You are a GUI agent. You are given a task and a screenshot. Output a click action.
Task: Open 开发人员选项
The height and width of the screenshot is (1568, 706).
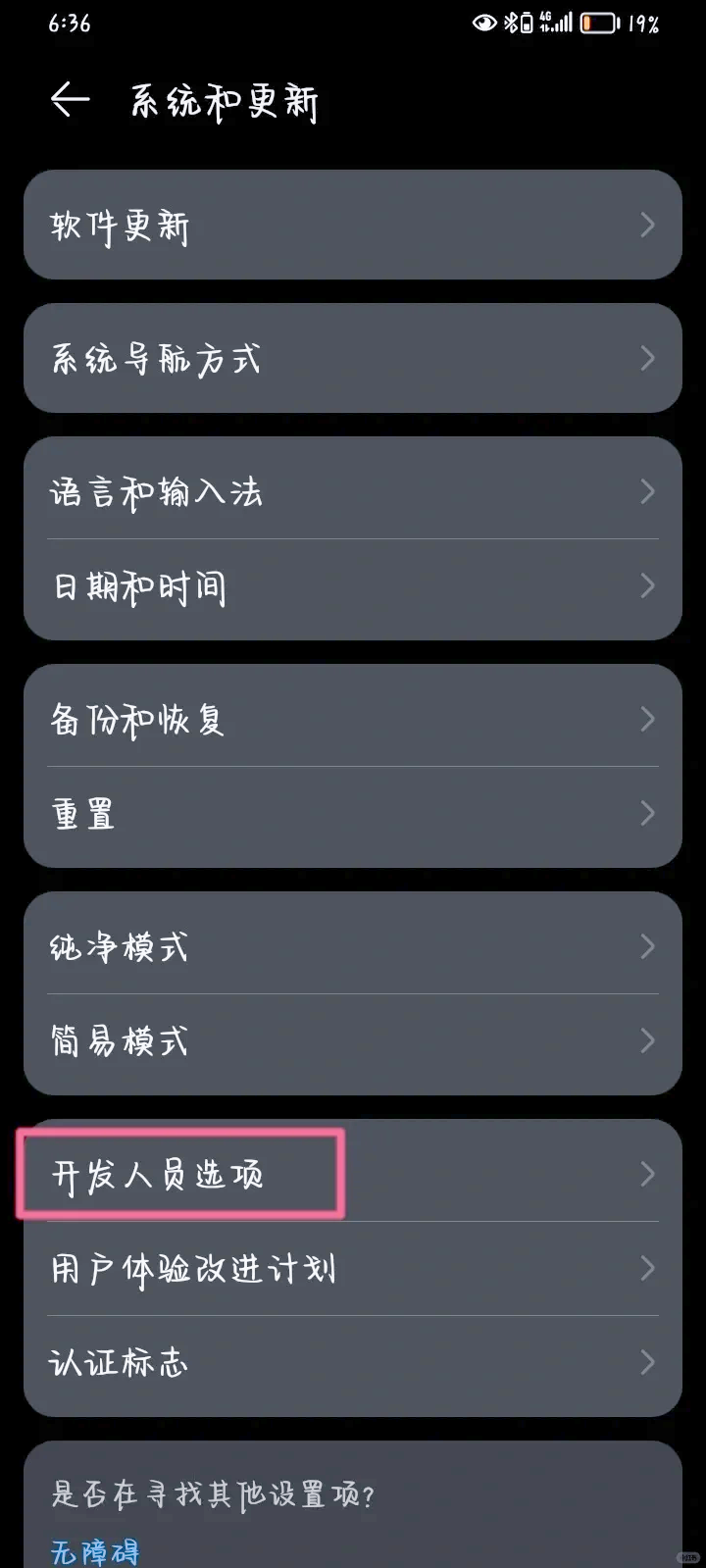click(x=353, y=1174)
